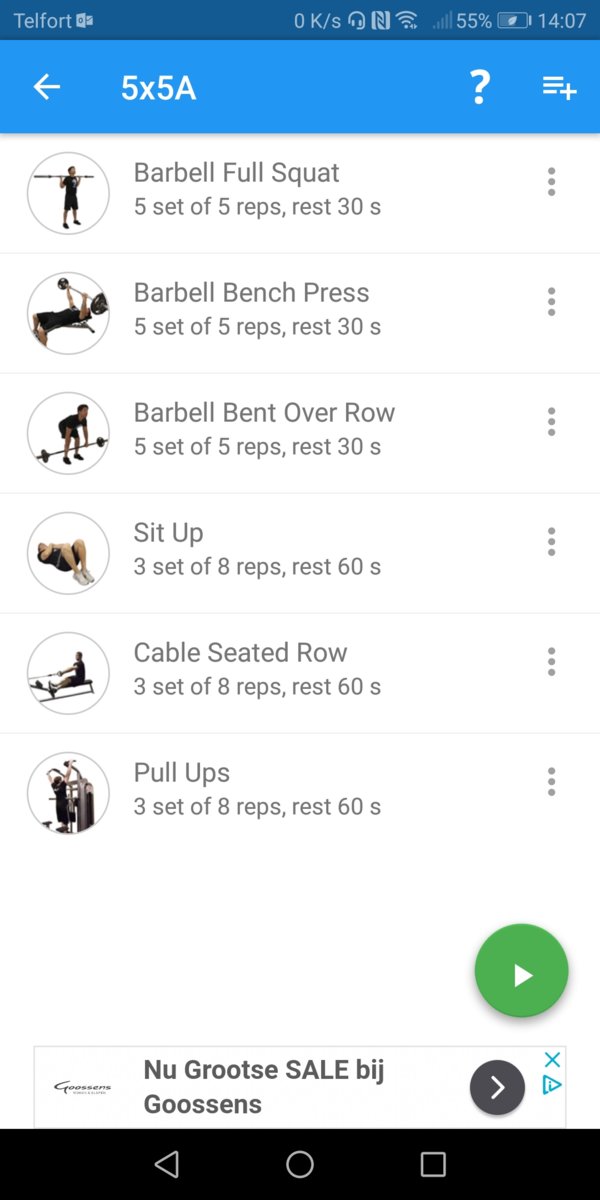Open the help question mark
Screen dimensions: 600x1200
480,88
